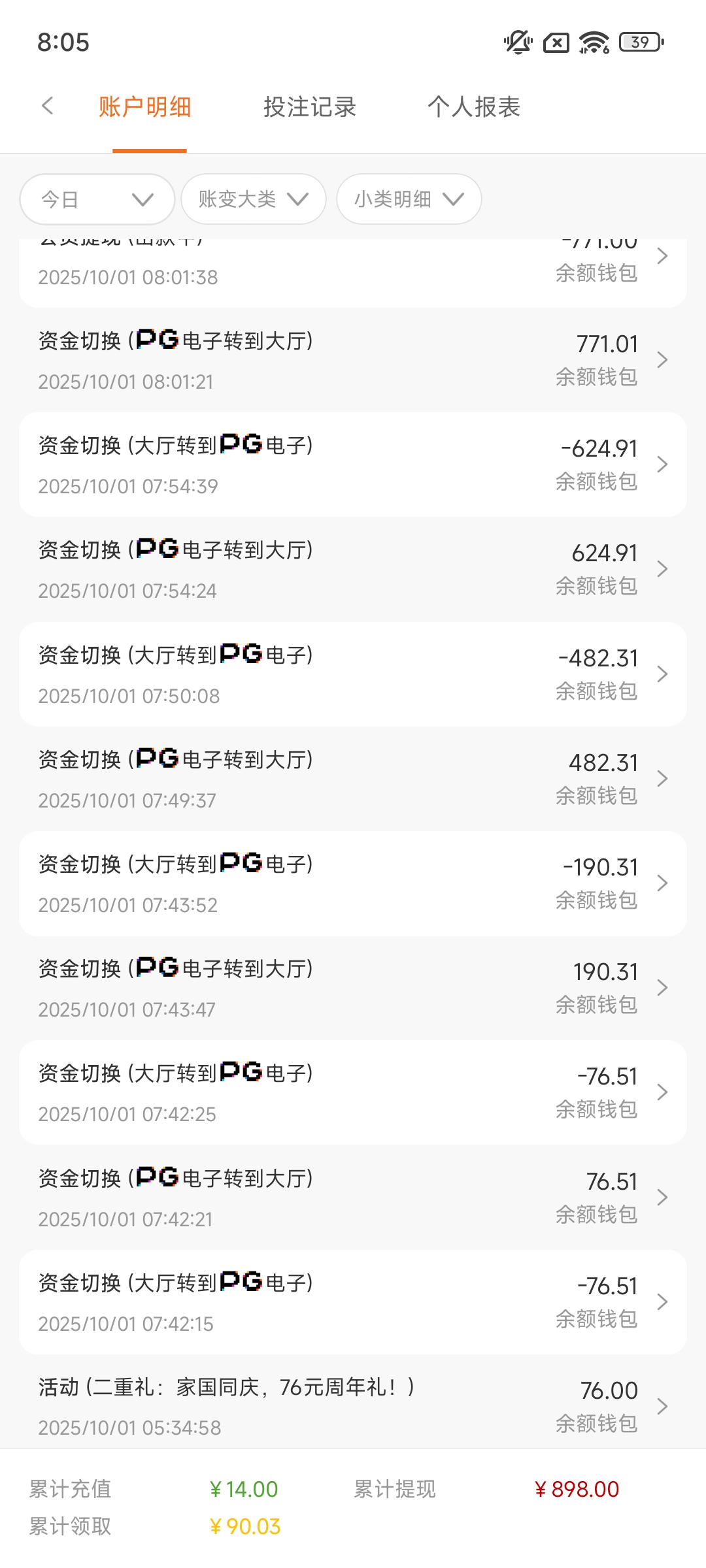View the 76.51 transfer at 07:42:21
The width and height of the screenshot is (706, 1568).
point(353,1198)
